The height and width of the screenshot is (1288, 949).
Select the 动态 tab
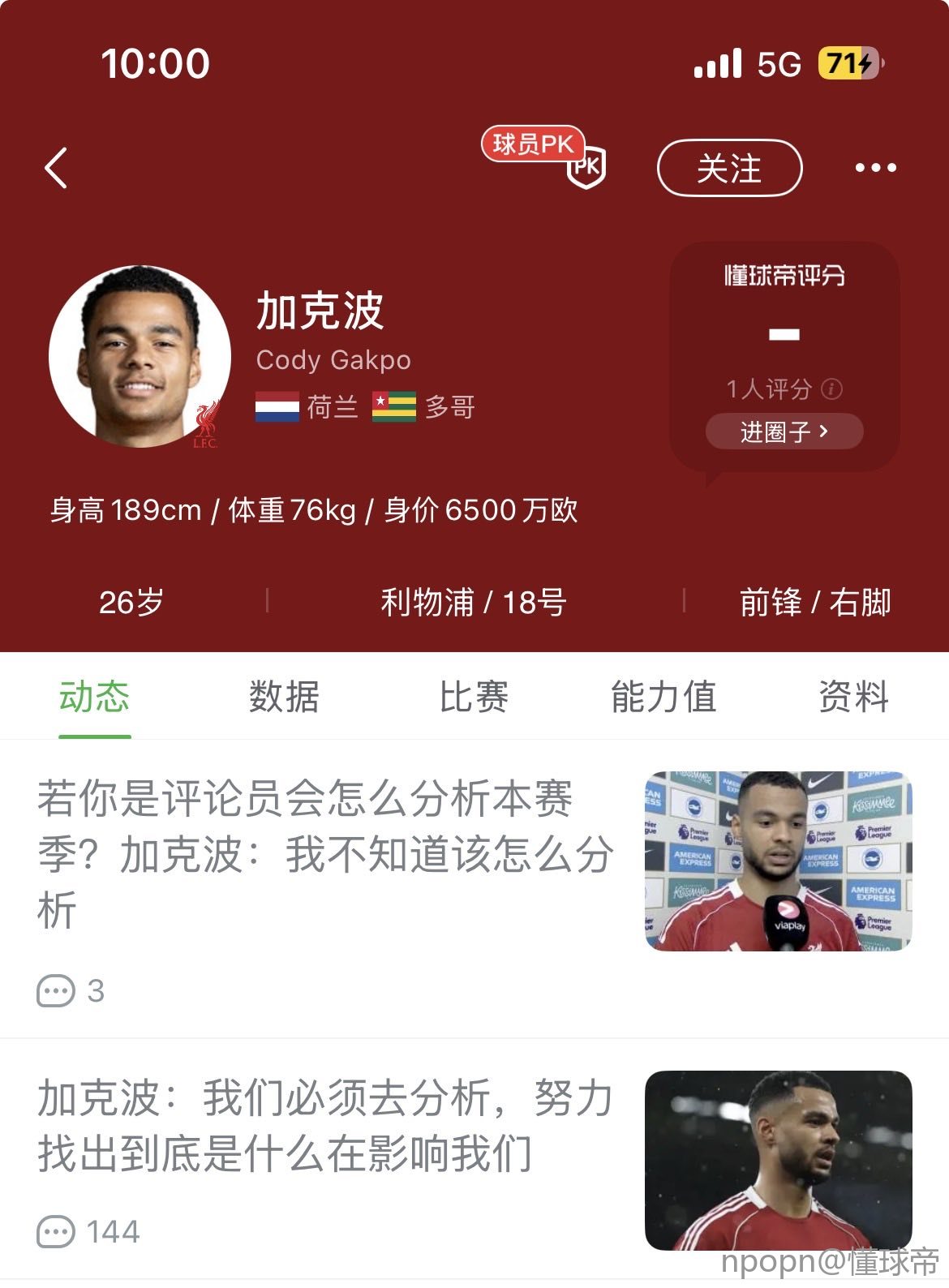pyautogui.click(x=94, y=697)
